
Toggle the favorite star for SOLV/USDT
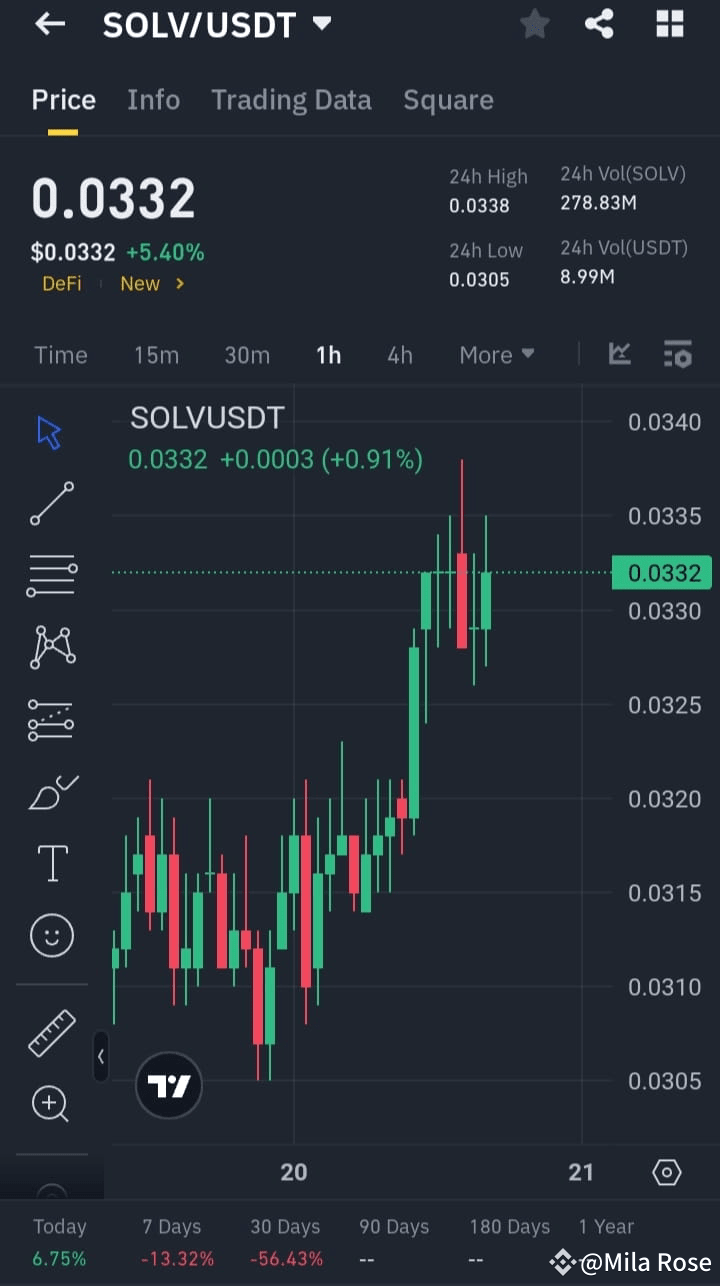click(534, 24)
